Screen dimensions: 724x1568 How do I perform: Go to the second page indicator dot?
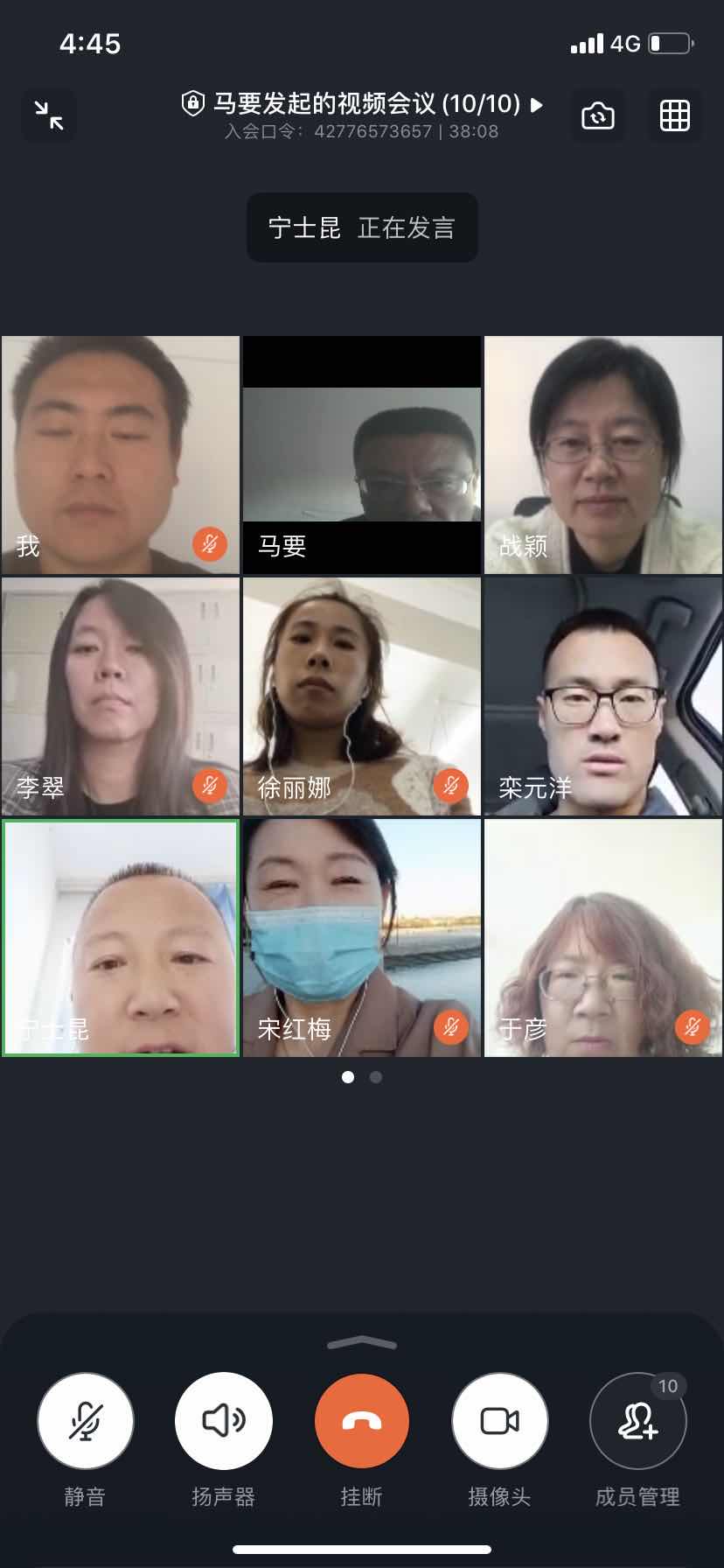click(376, 1077)
